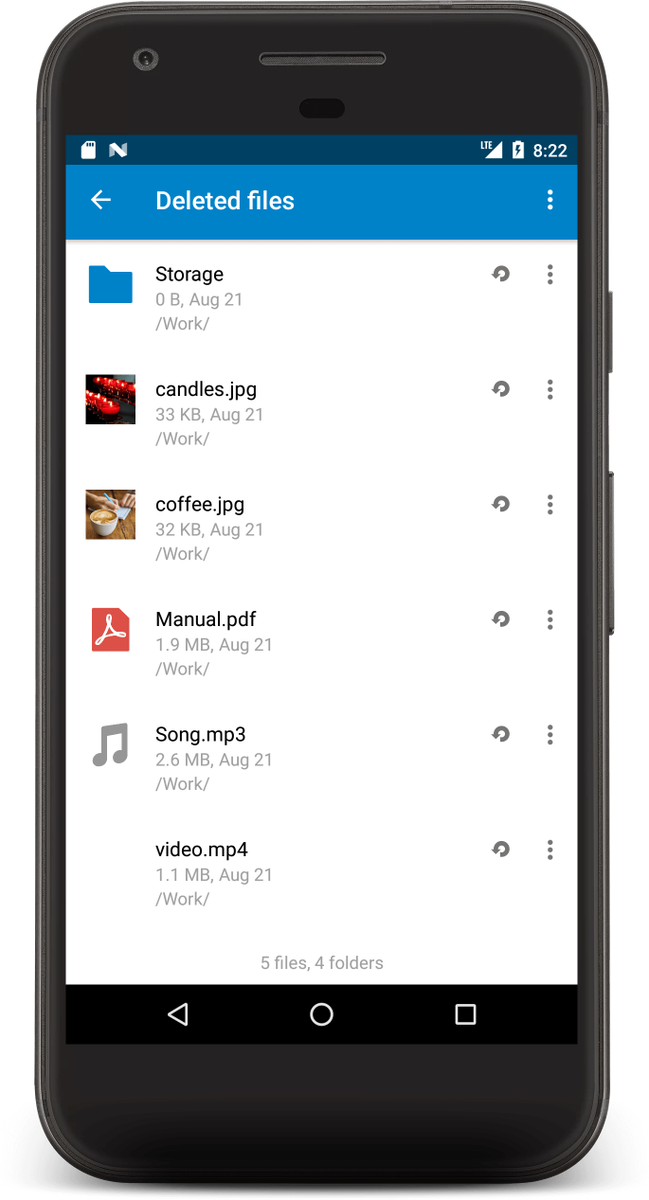Open more options for Storage folder
This screenshot has width=649, height=1200.
[550, 274]
